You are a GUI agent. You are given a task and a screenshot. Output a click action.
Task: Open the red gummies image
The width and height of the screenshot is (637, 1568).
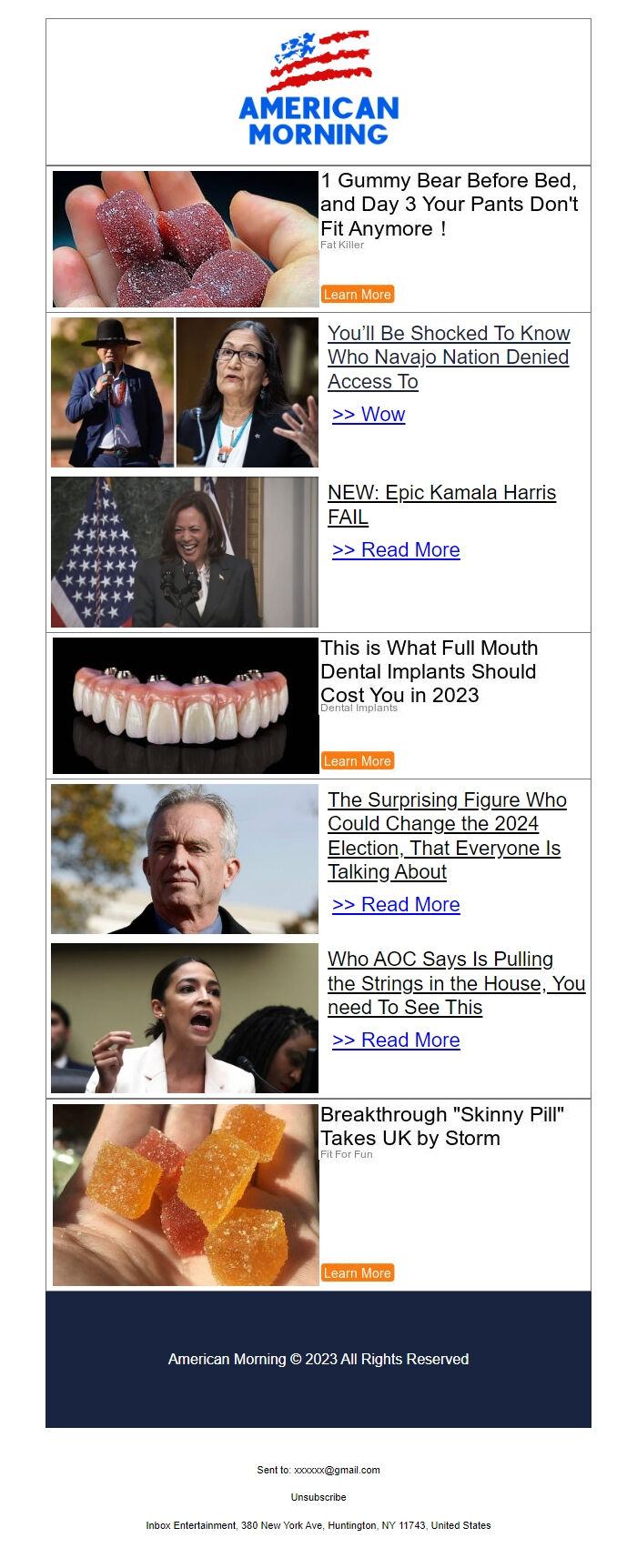pyautogui.click(x=186, y=239)
